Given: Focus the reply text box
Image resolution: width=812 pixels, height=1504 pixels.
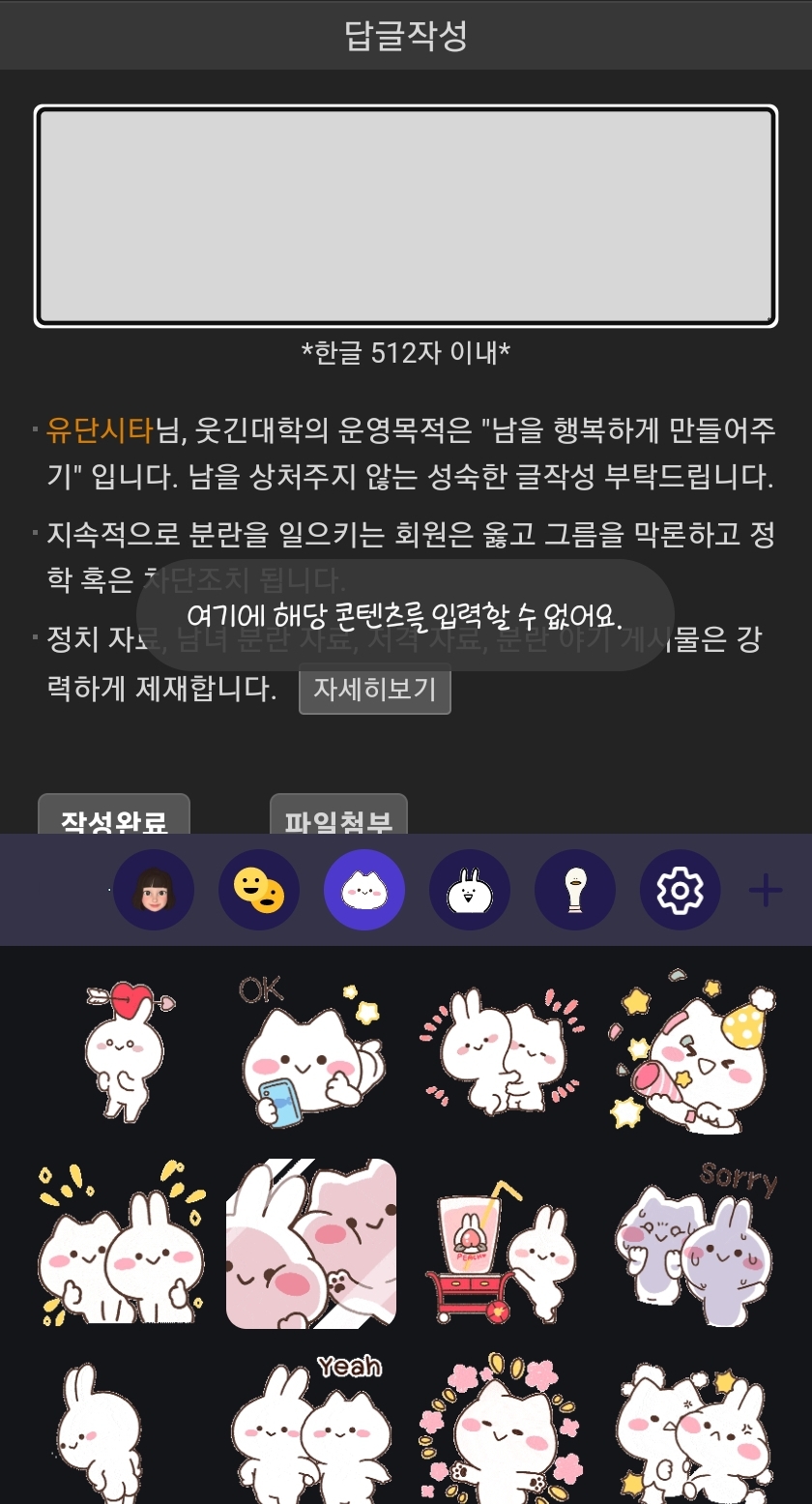Looking at the screenshot, I should (x=406, y=216).
